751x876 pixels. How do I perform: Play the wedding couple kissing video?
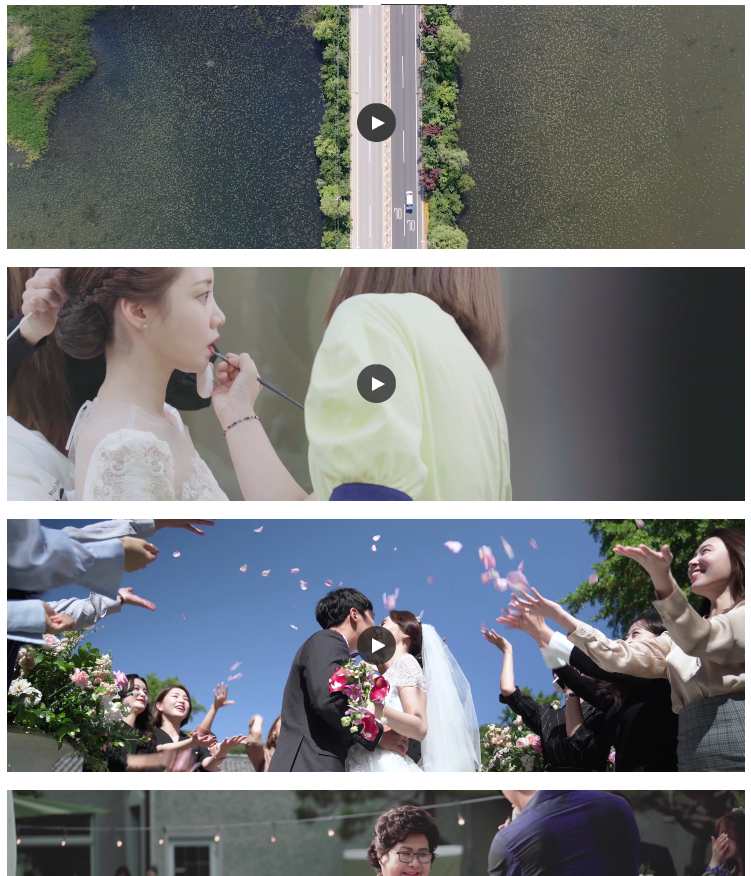(x=376, y=645)
